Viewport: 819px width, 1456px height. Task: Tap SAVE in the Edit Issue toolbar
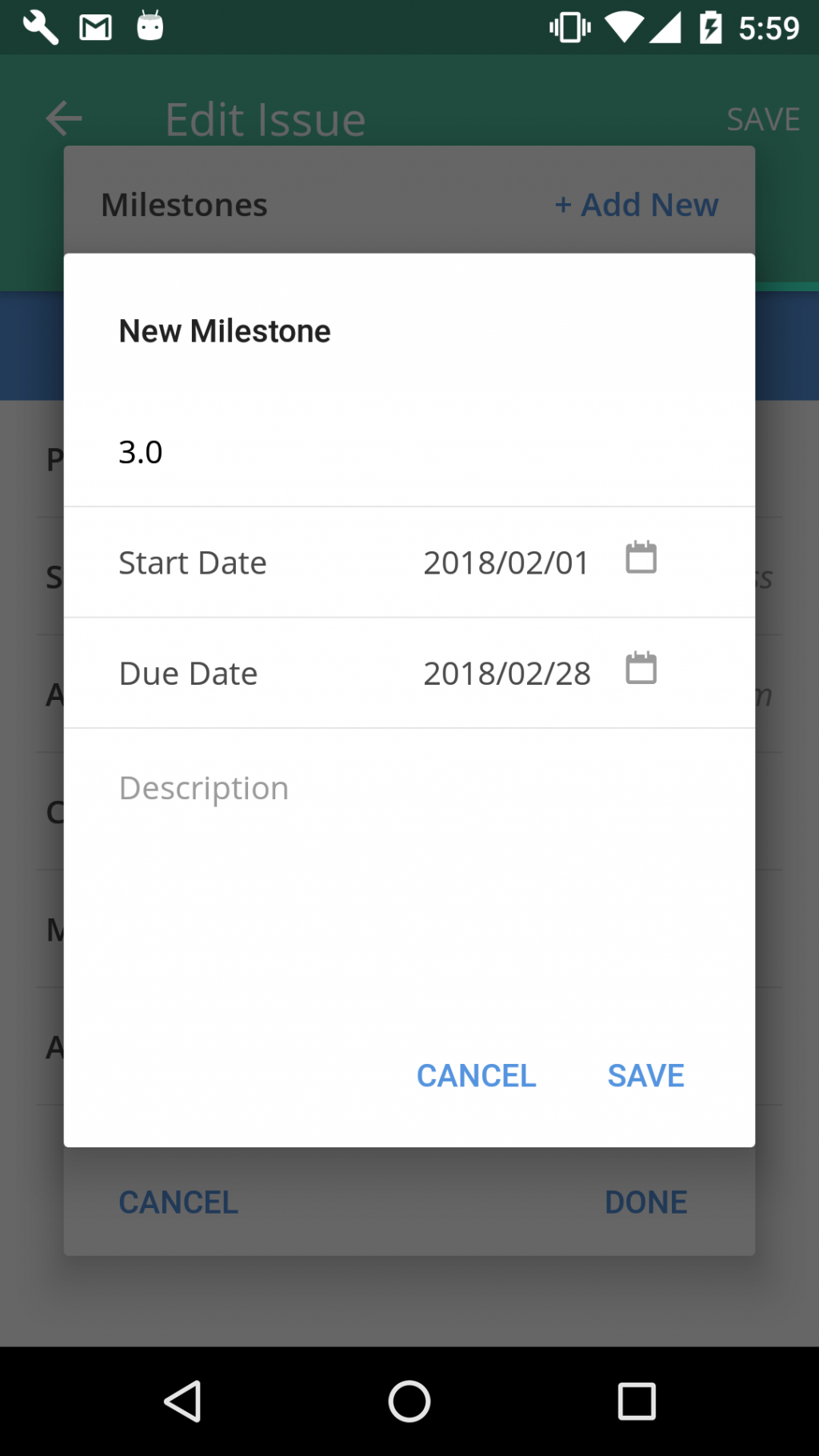coord(762,118)
